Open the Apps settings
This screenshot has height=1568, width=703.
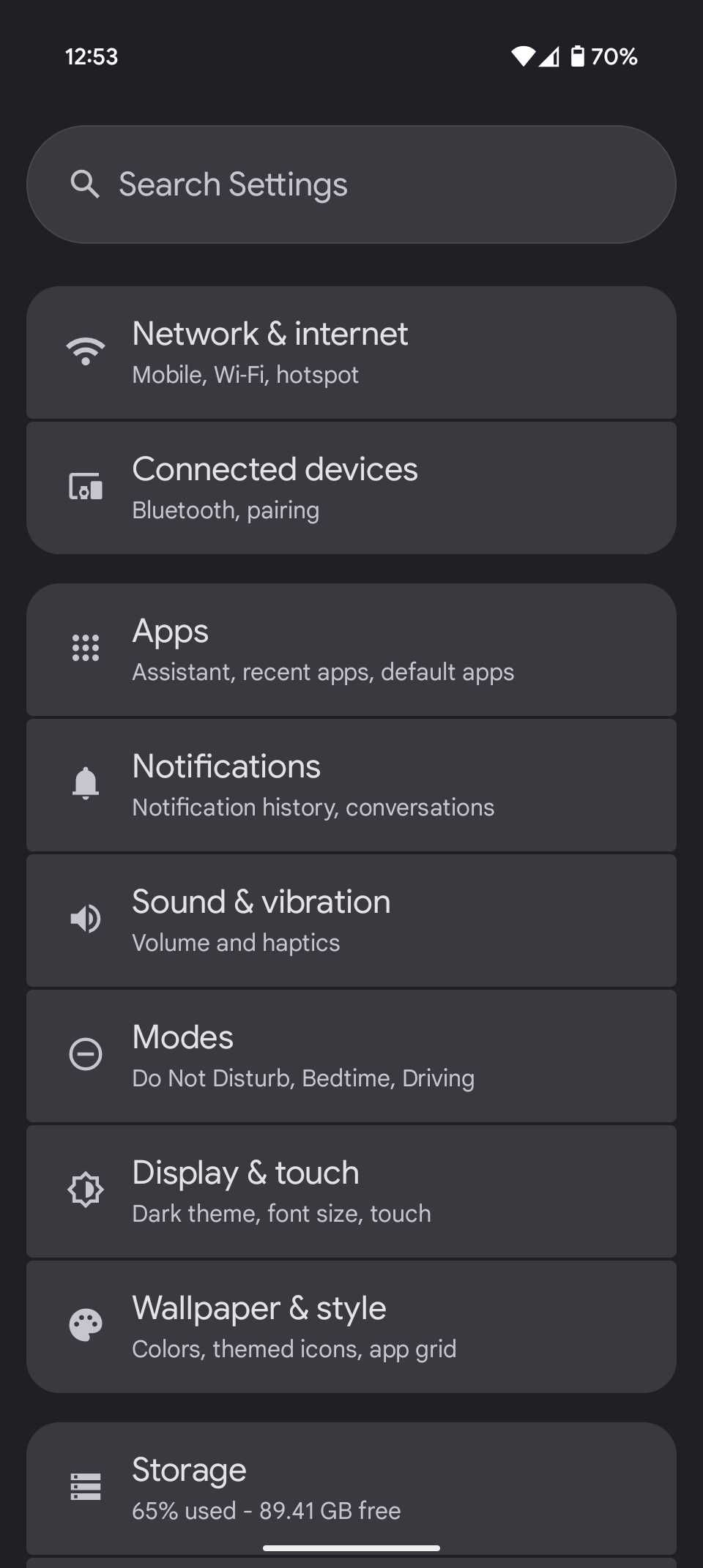351,650
